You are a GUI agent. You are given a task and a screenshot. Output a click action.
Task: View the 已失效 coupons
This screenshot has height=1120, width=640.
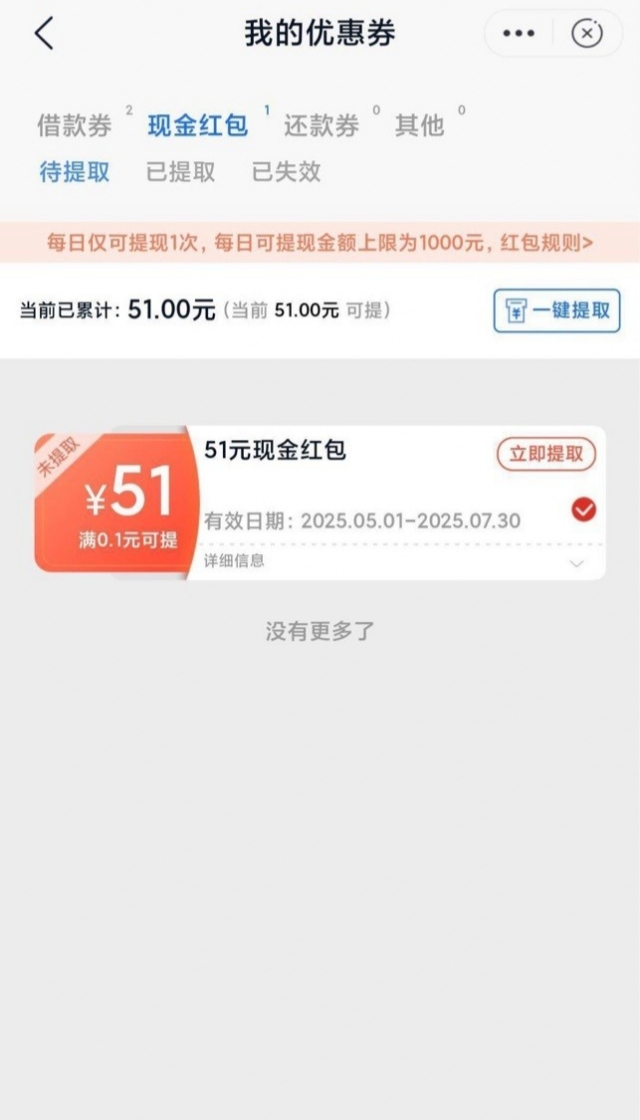[x=286, y=172]
